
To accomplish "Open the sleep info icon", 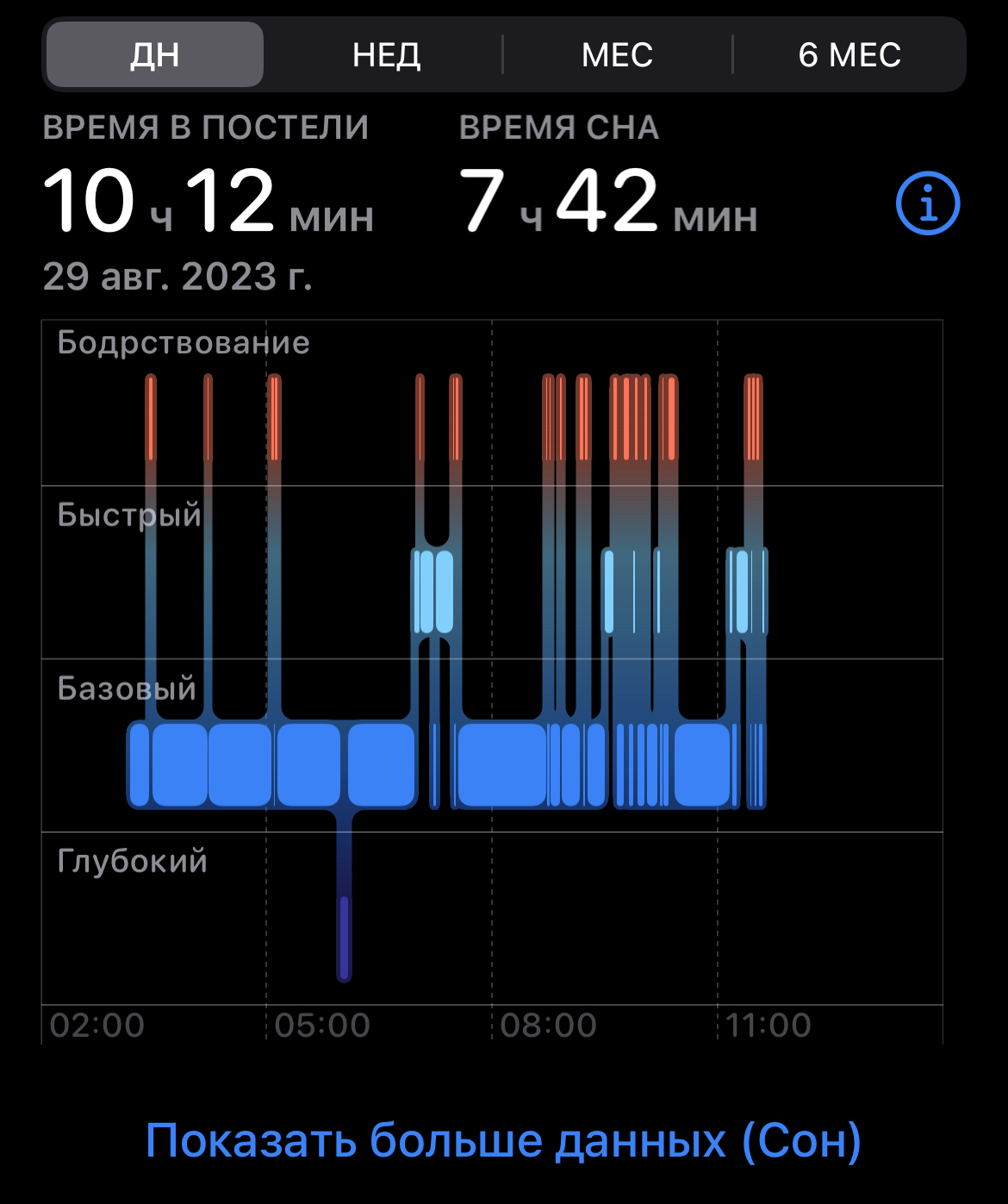I will coord(928,203).
